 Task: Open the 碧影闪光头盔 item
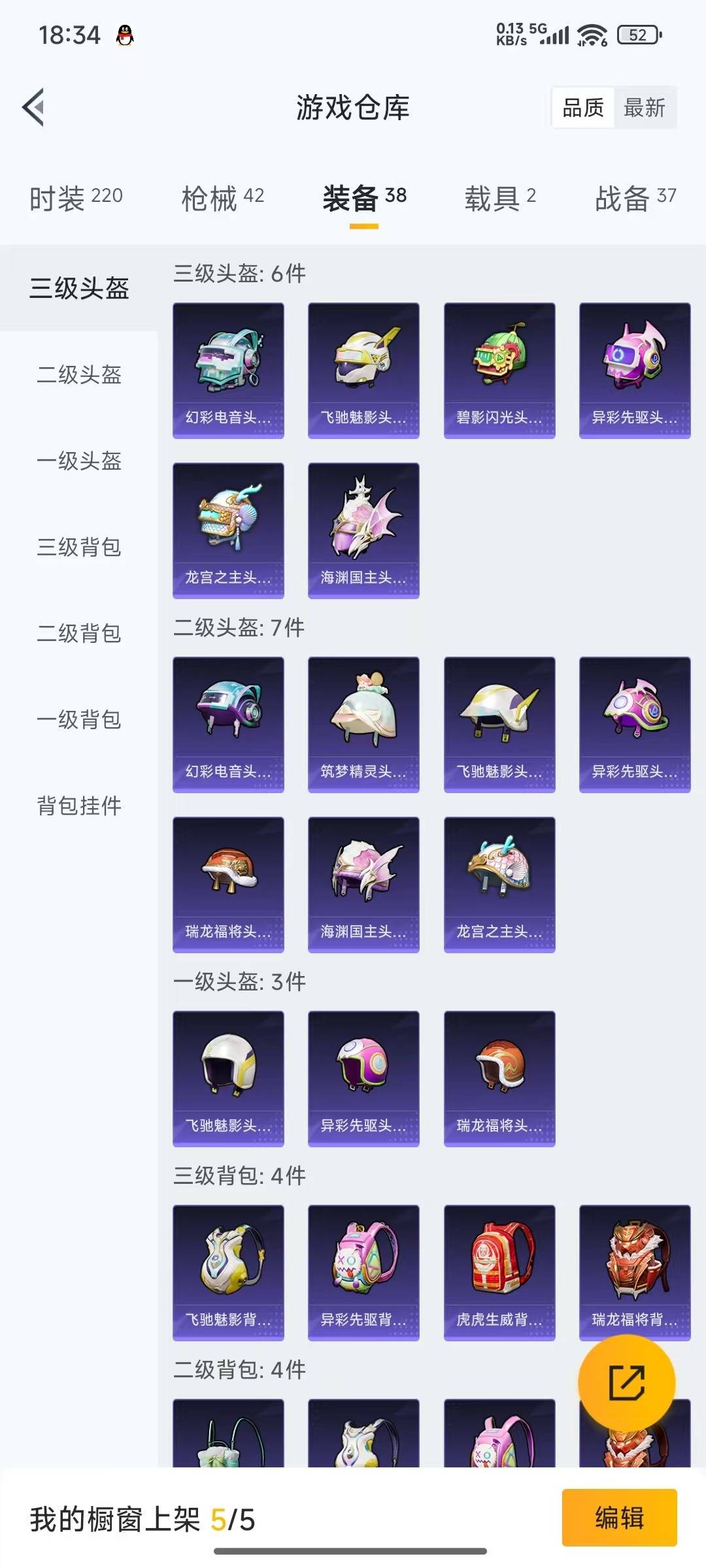pyautogui.click(x=499, y=370)
